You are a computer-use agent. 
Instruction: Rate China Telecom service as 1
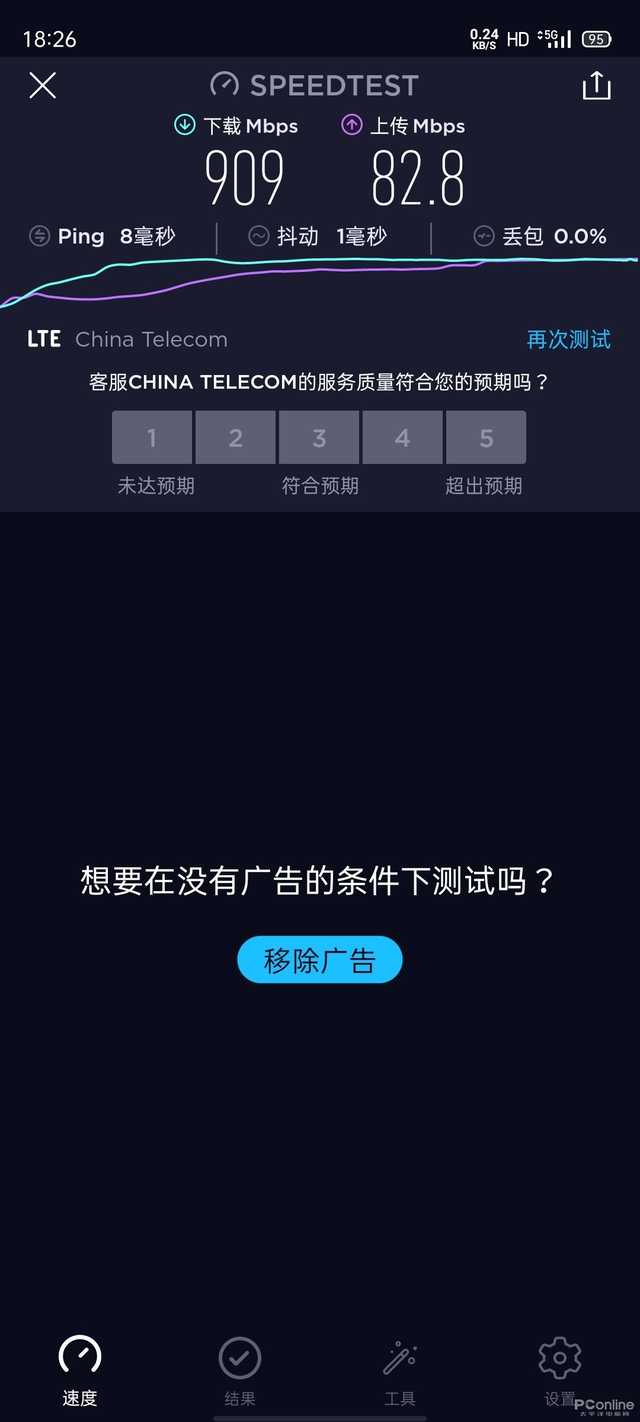pyautogui.click(x=152, y=438)
